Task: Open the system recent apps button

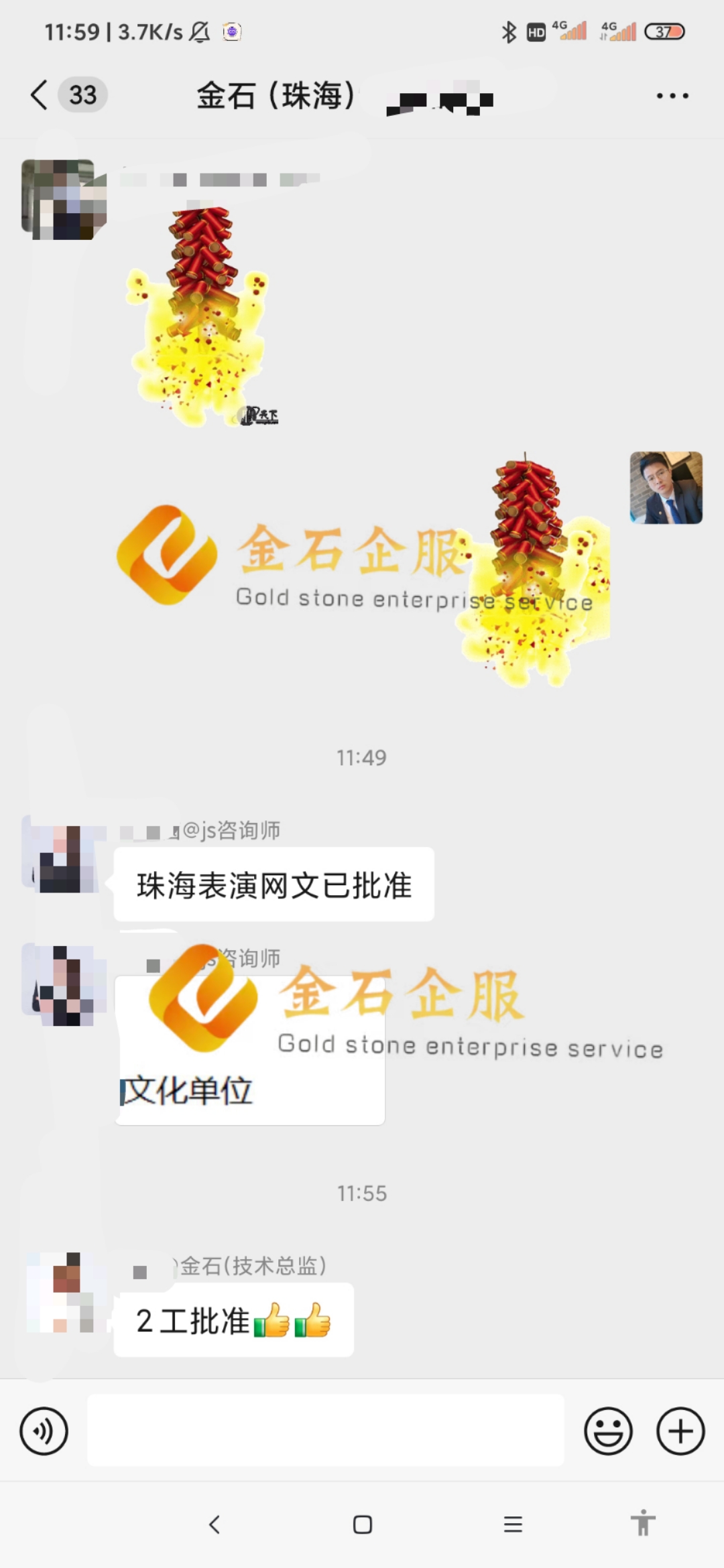Action: (x=513, y=1525)
